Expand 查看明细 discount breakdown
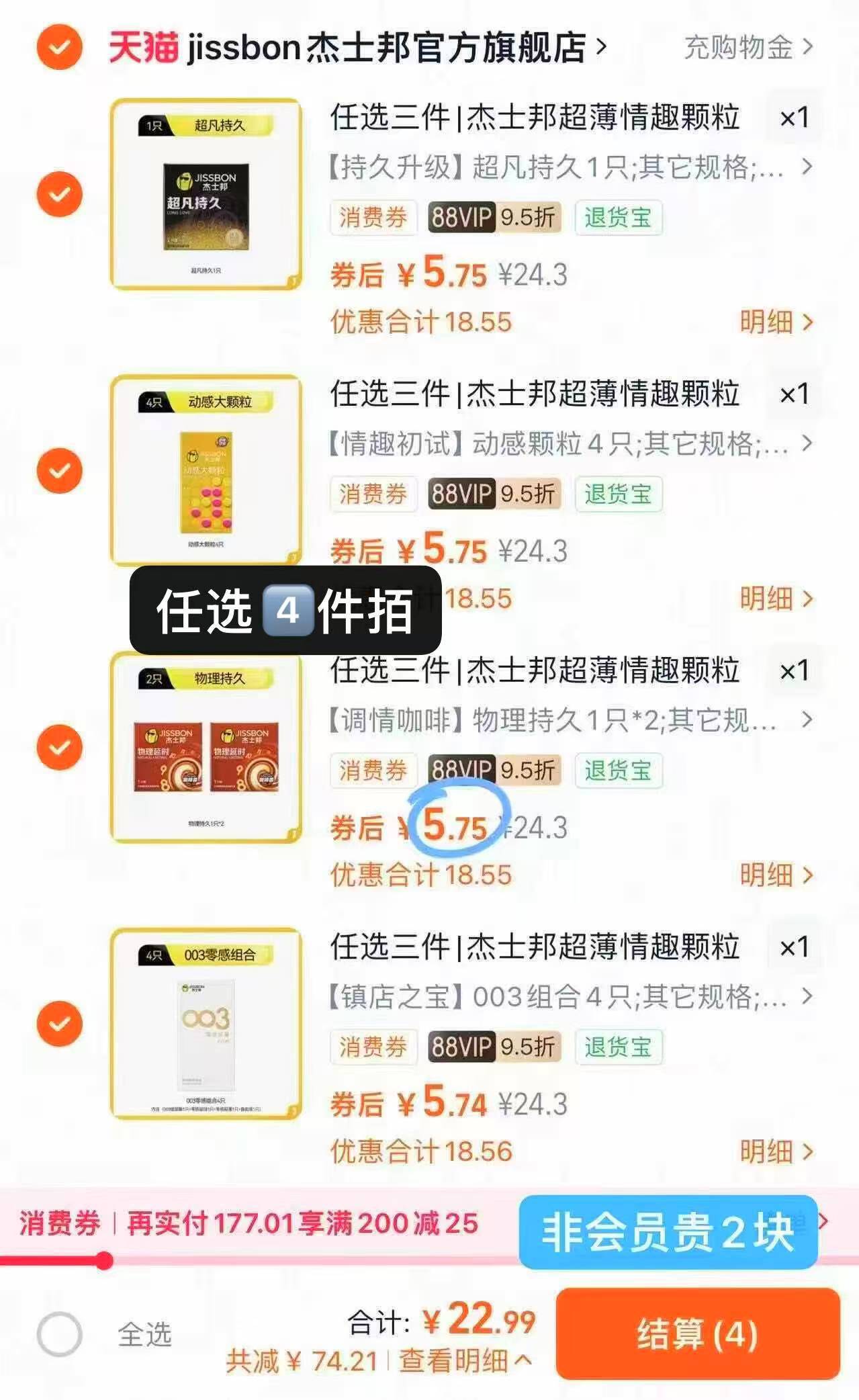This screenshot has width=859, height=1400. click(x=465, y=1361)
